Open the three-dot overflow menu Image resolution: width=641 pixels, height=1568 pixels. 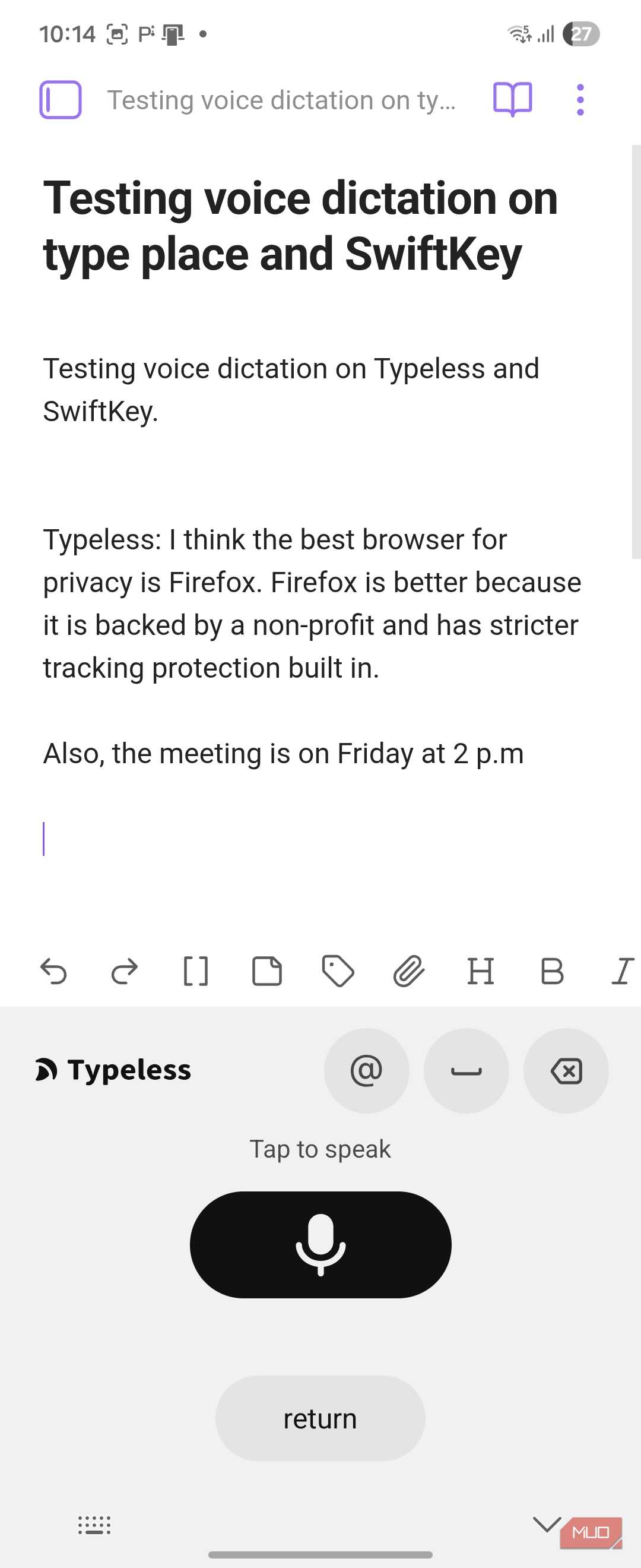point(580,99)
